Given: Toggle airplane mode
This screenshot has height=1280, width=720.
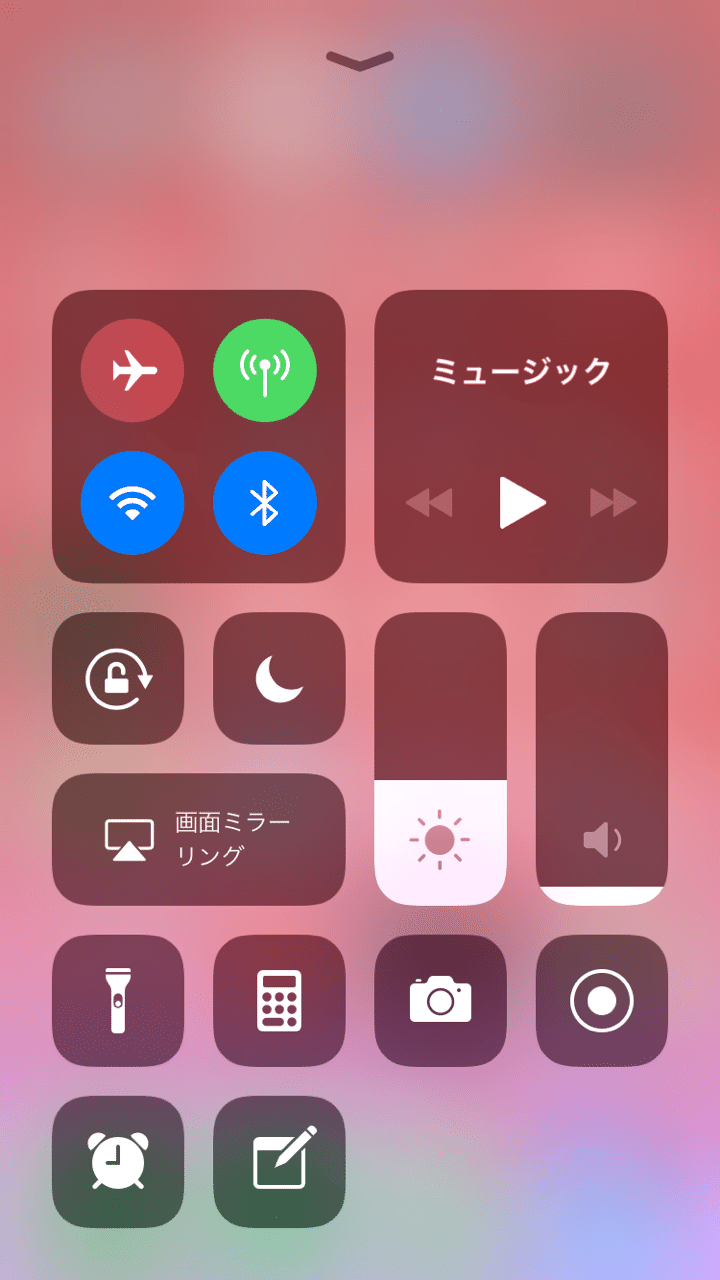Looking at the screenshot, I should 132,371.
